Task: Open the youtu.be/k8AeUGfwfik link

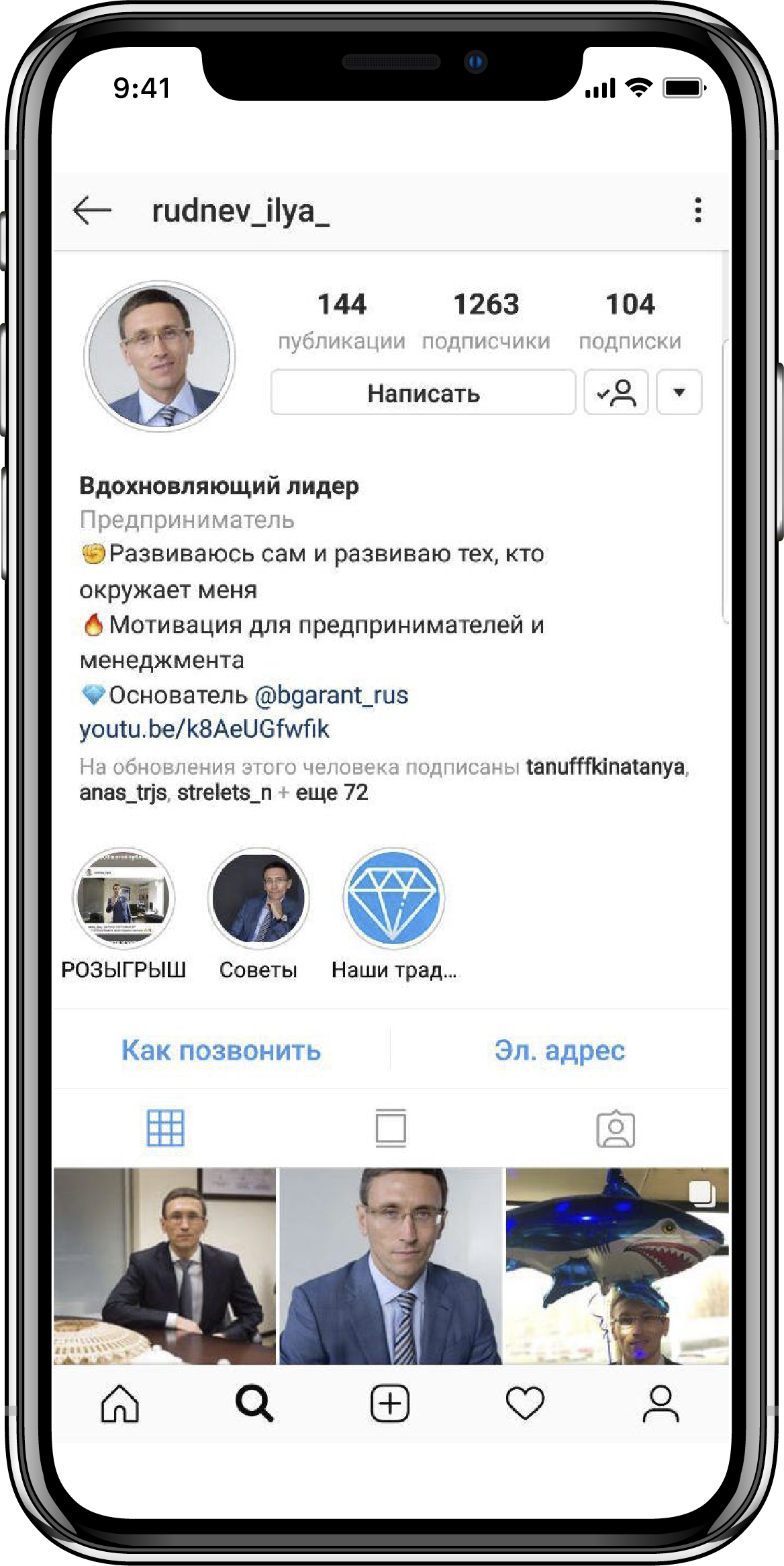Action: click(204, 729)
